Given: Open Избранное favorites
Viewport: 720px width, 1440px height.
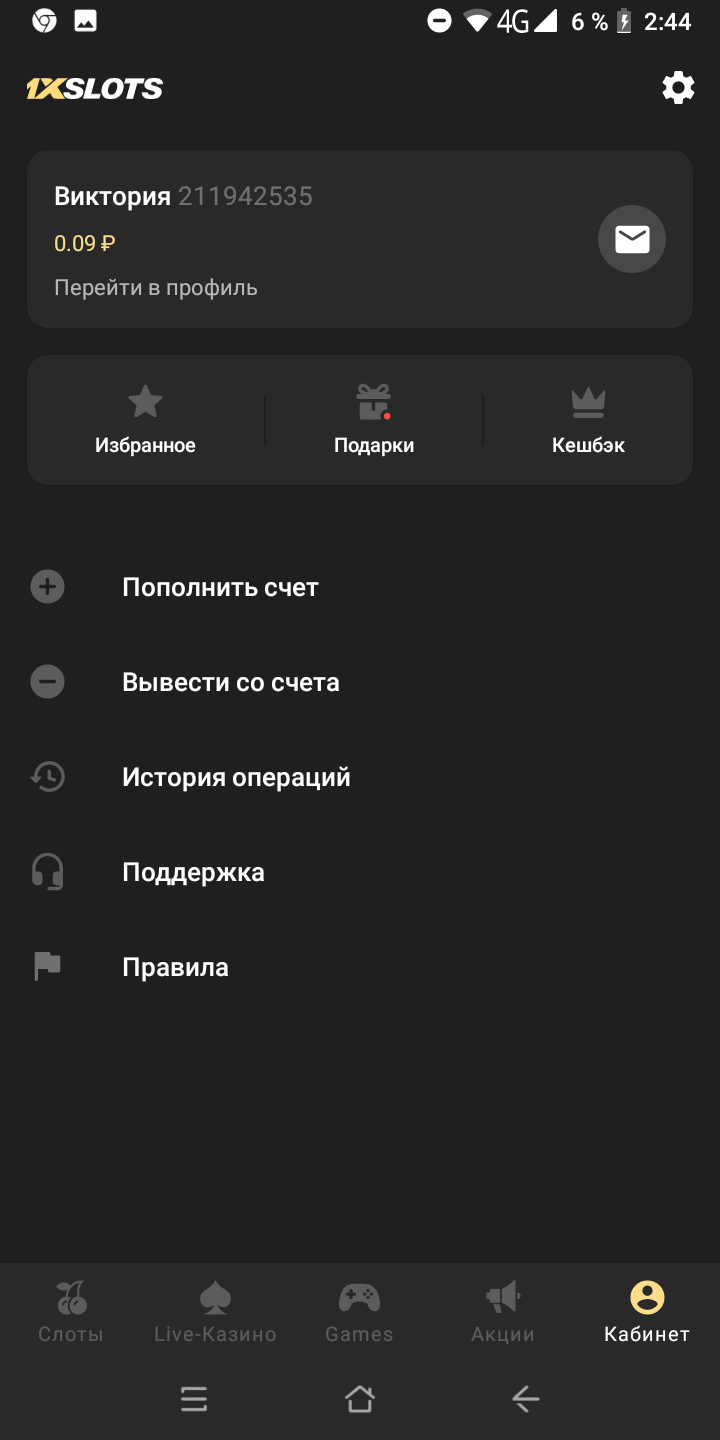Looking at the screenshot, I should pyautogui.click(x=145, y=420).
